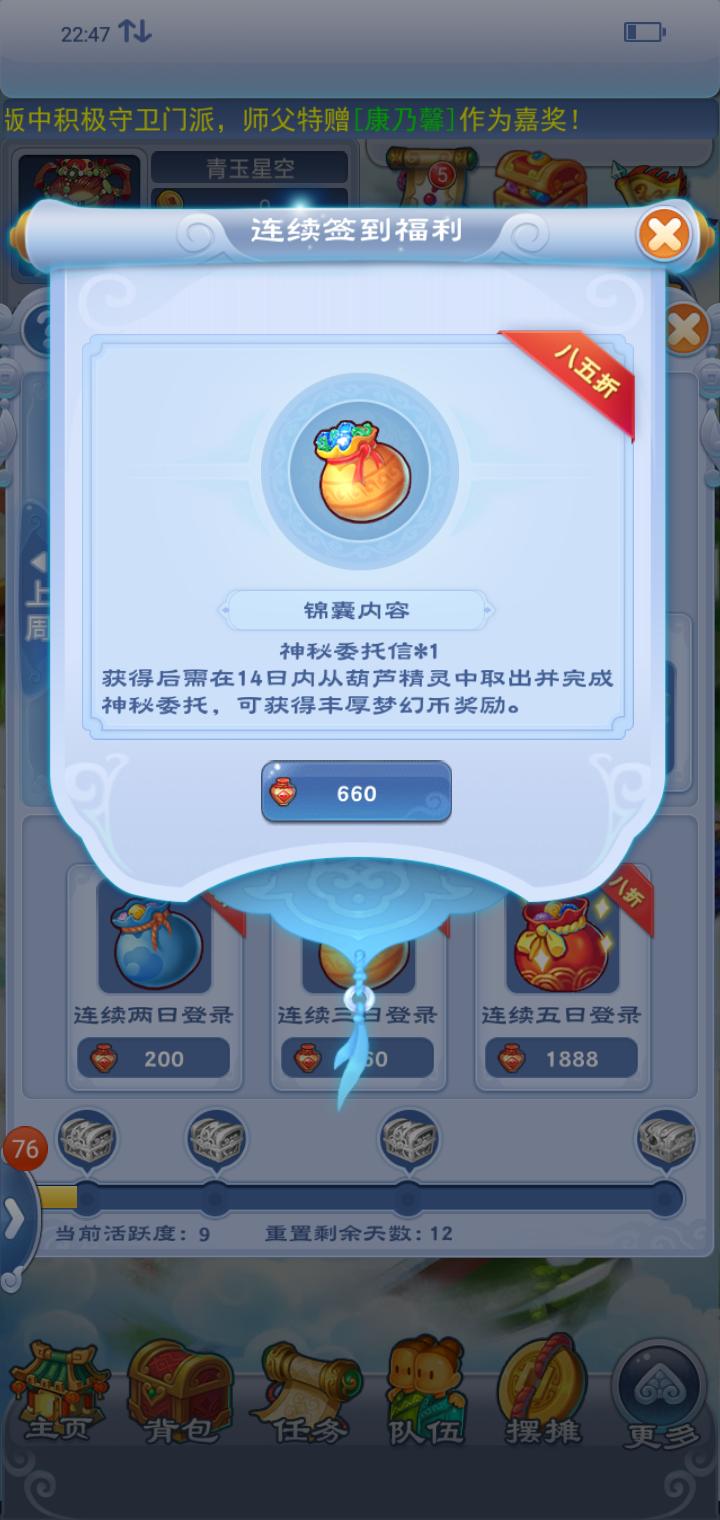Open the 主页 tab

(59, 1391)
